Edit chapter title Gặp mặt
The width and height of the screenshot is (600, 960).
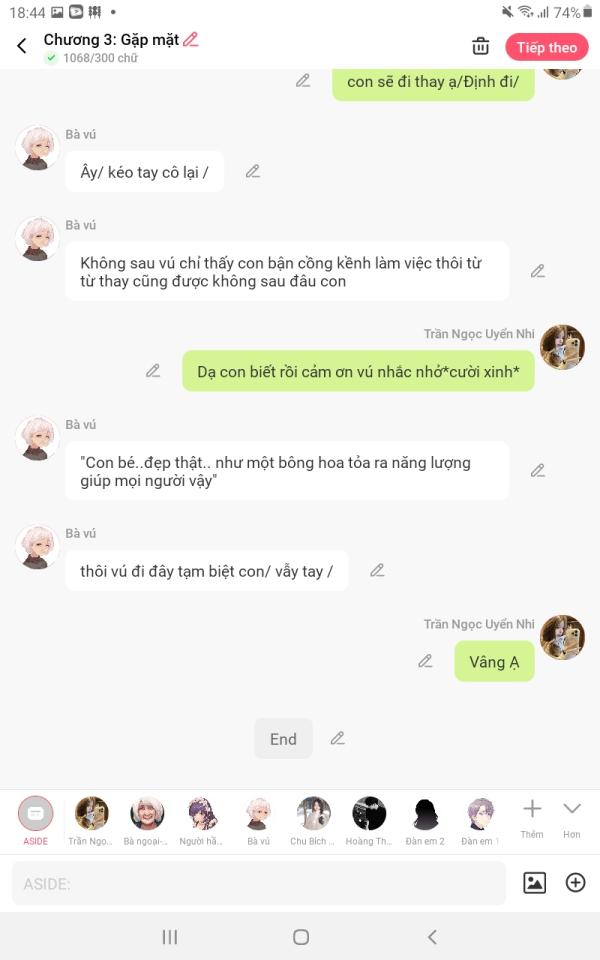tap(191, 40)
